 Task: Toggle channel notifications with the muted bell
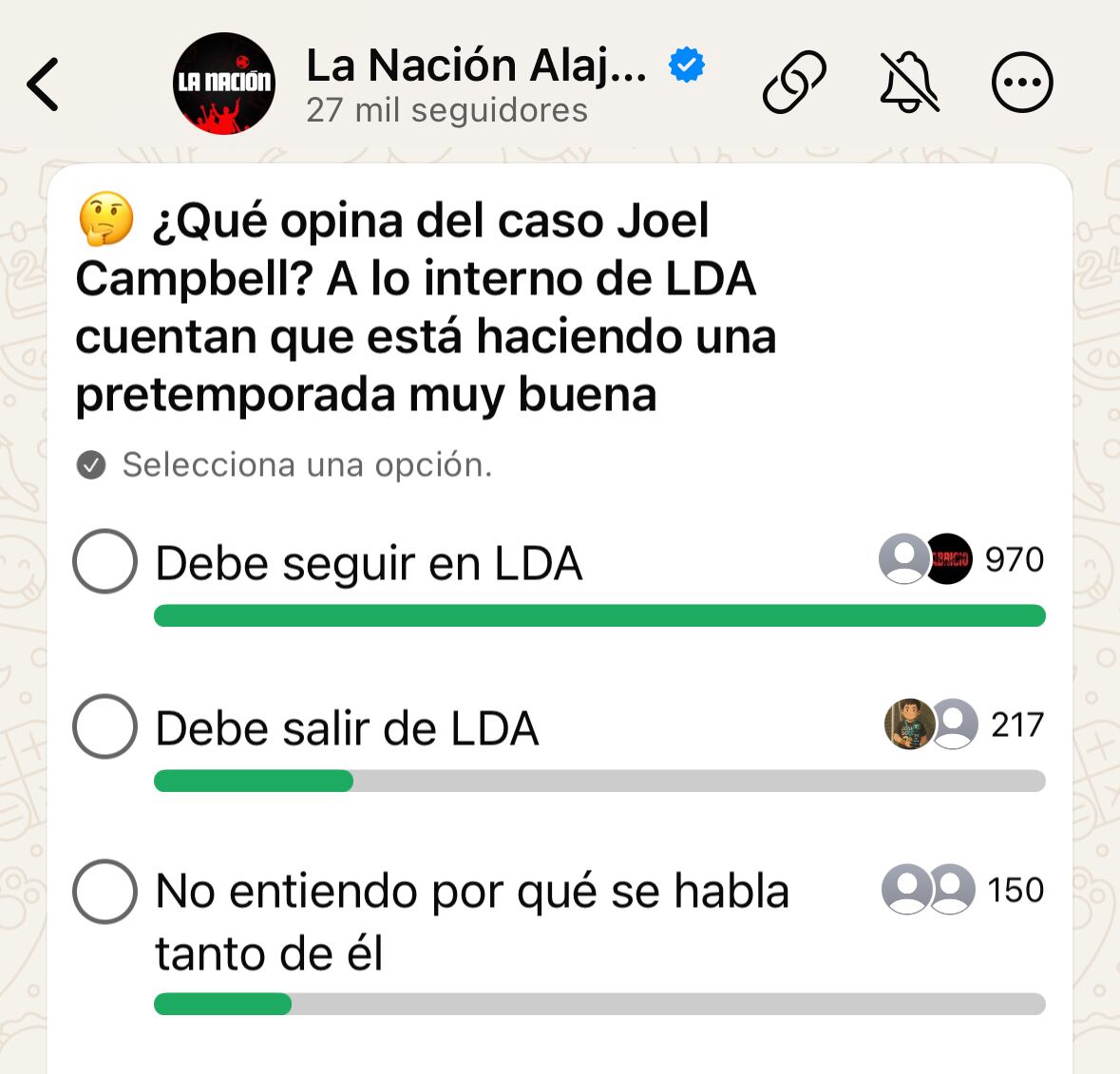(908, 84)
